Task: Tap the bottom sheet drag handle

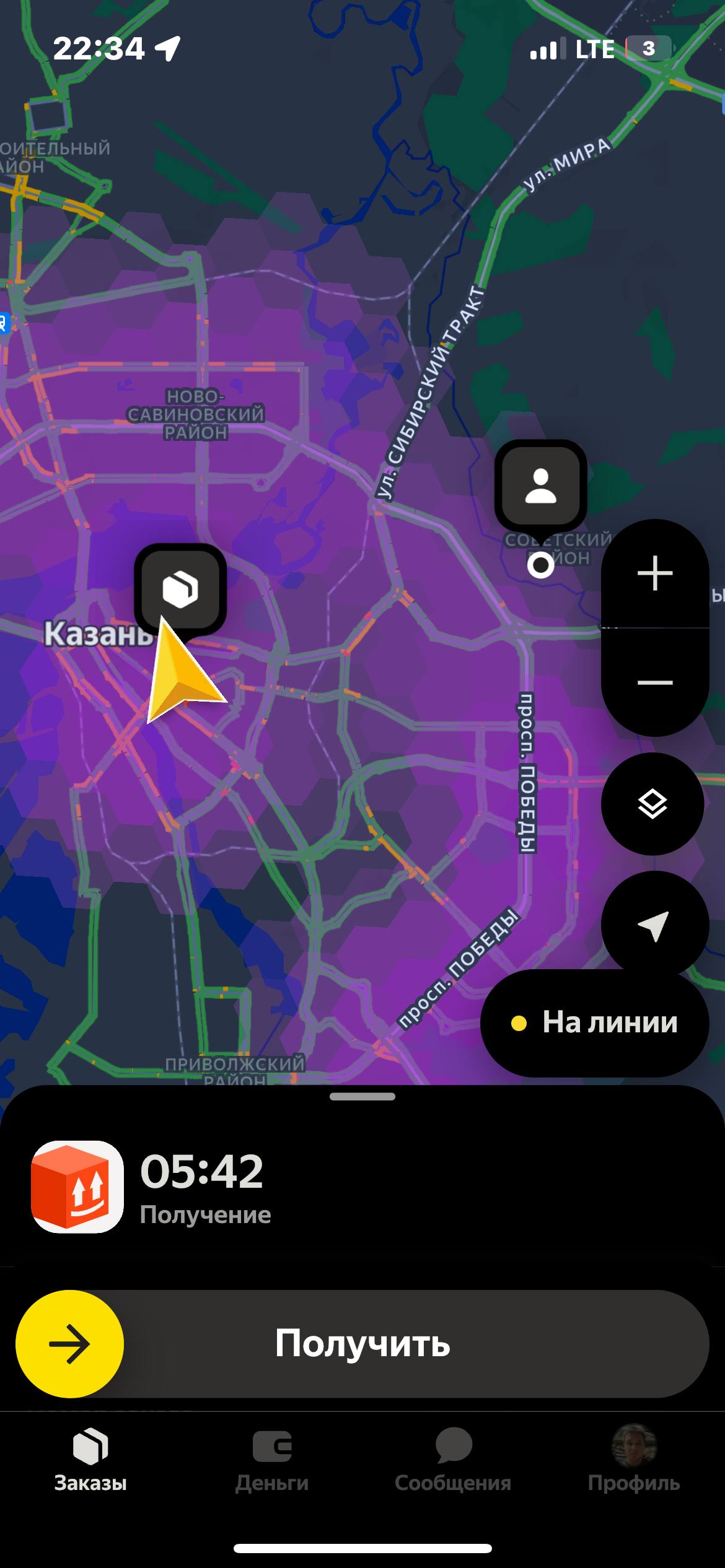Action: [x=362, y=1097]
